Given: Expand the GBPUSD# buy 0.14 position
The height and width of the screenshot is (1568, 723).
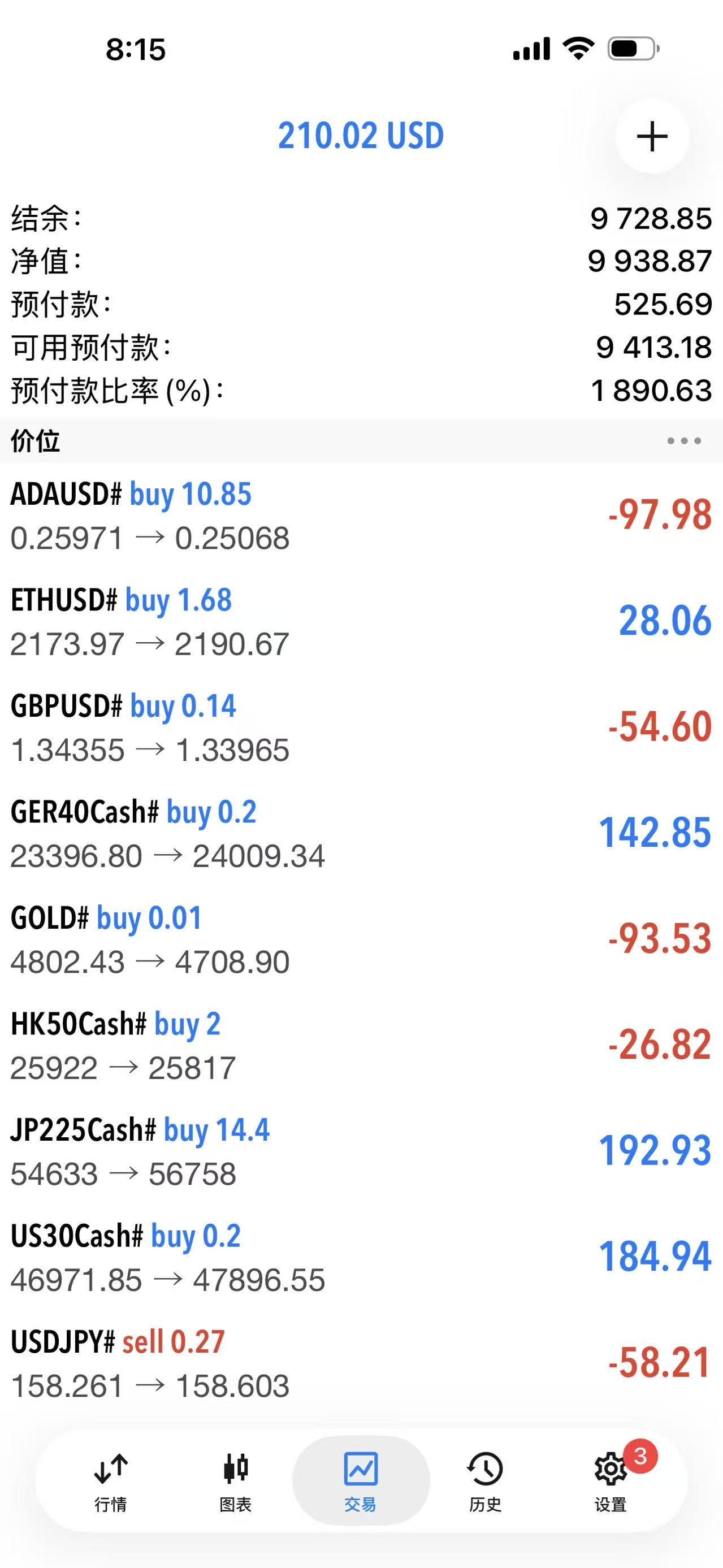Looking at the screenshot, I should 362,727.
